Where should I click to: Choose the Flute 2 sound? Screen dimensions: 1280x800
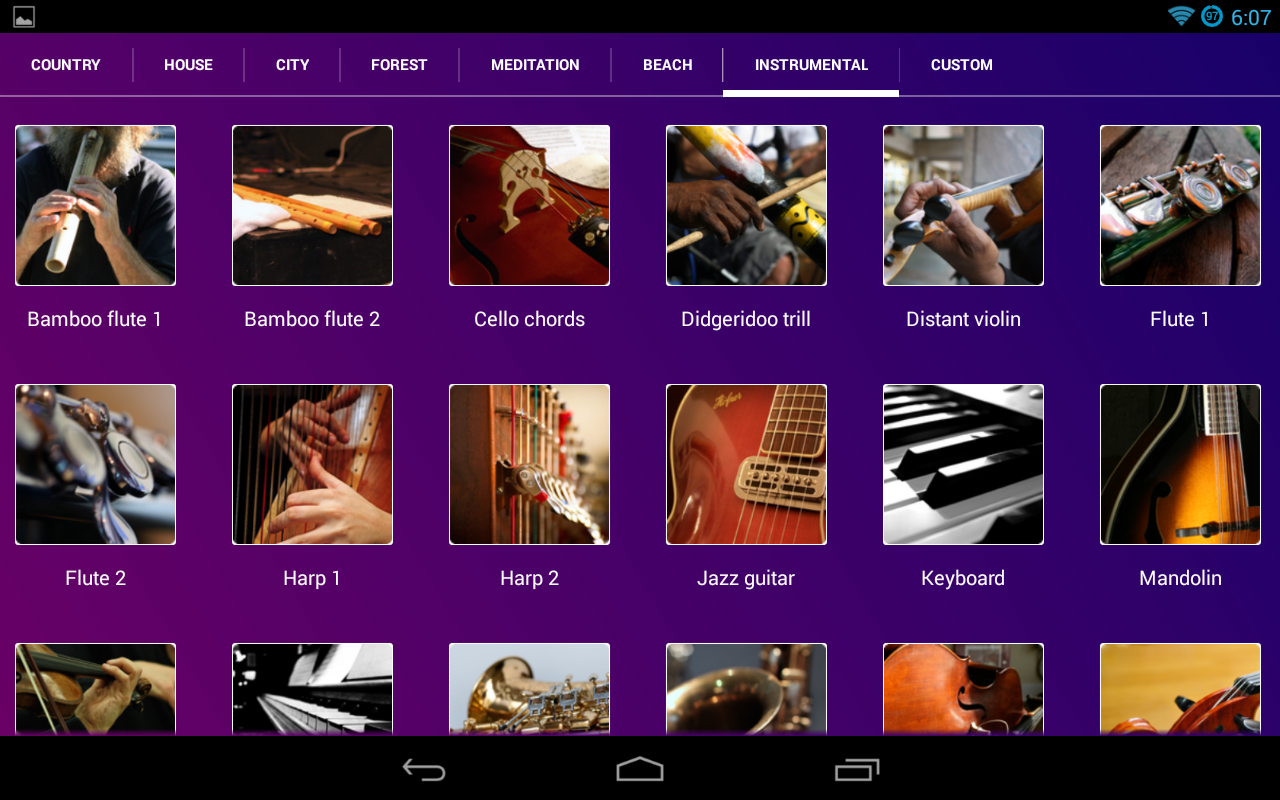tap(95, 465)
